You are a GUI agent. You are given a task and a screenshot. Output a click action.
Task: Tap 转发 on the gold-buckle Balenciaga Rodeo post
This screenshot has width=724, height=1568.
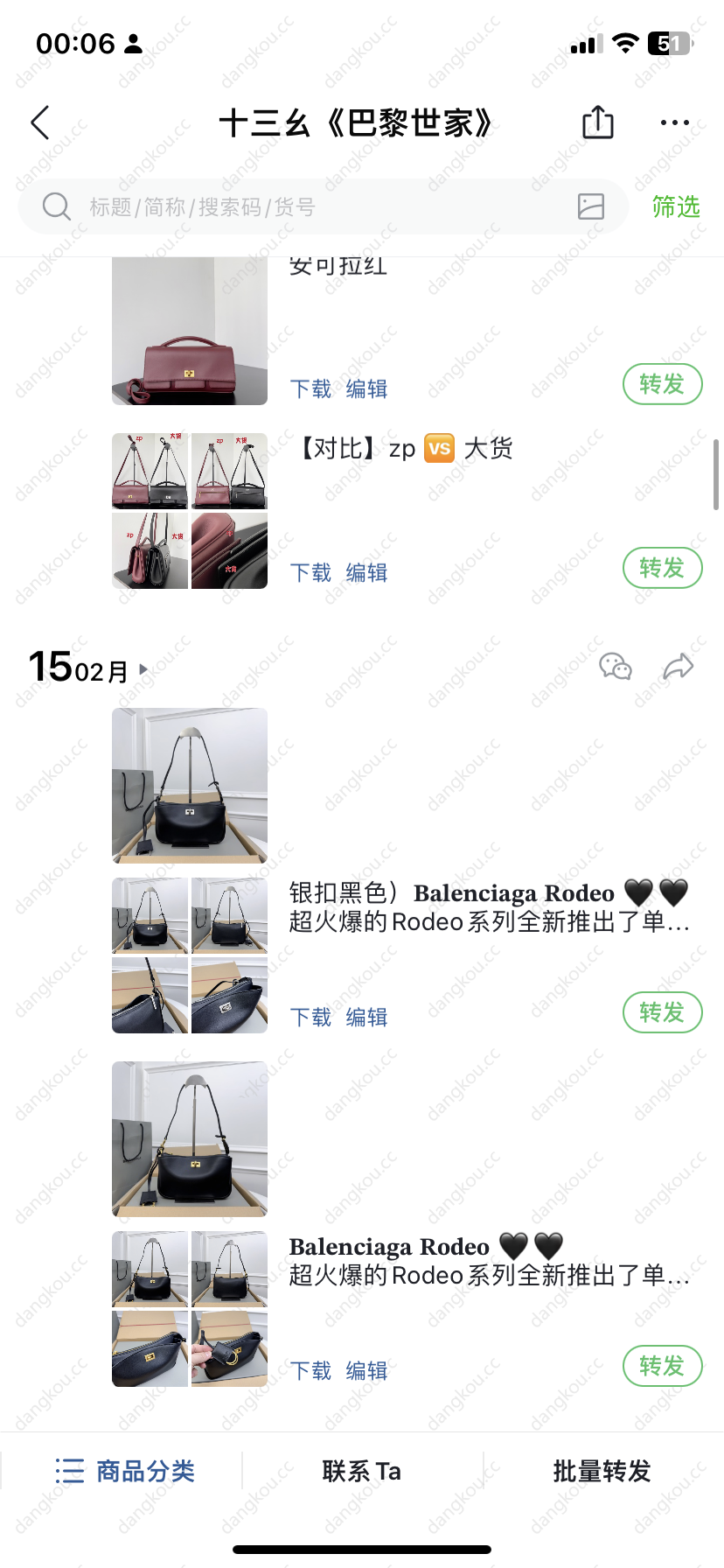point(662,1366)
